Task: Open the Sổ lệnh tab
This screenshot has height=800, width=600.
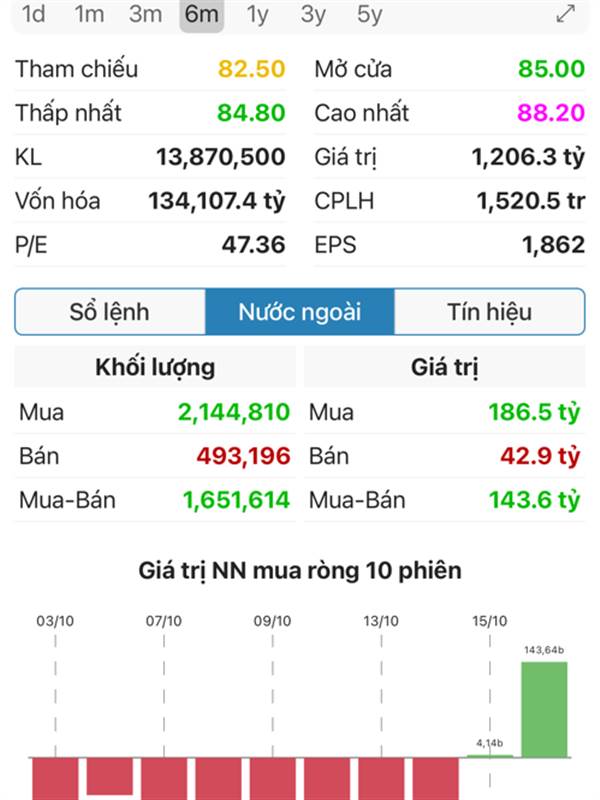Action: [x=110, y=312]
